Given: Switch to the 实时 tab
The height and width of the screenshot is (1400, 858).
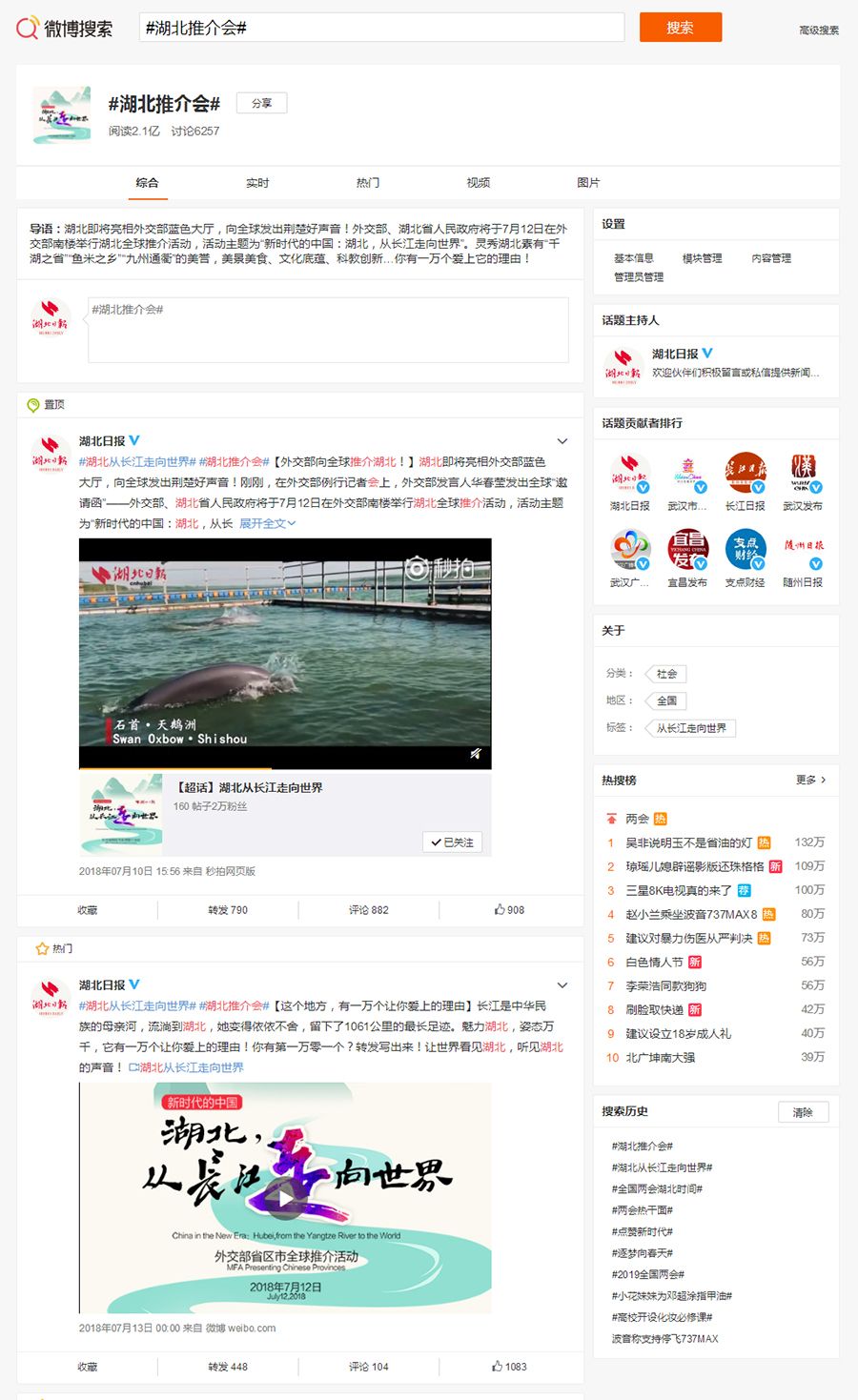Looking at the screenshot, I should coord(257,183).
